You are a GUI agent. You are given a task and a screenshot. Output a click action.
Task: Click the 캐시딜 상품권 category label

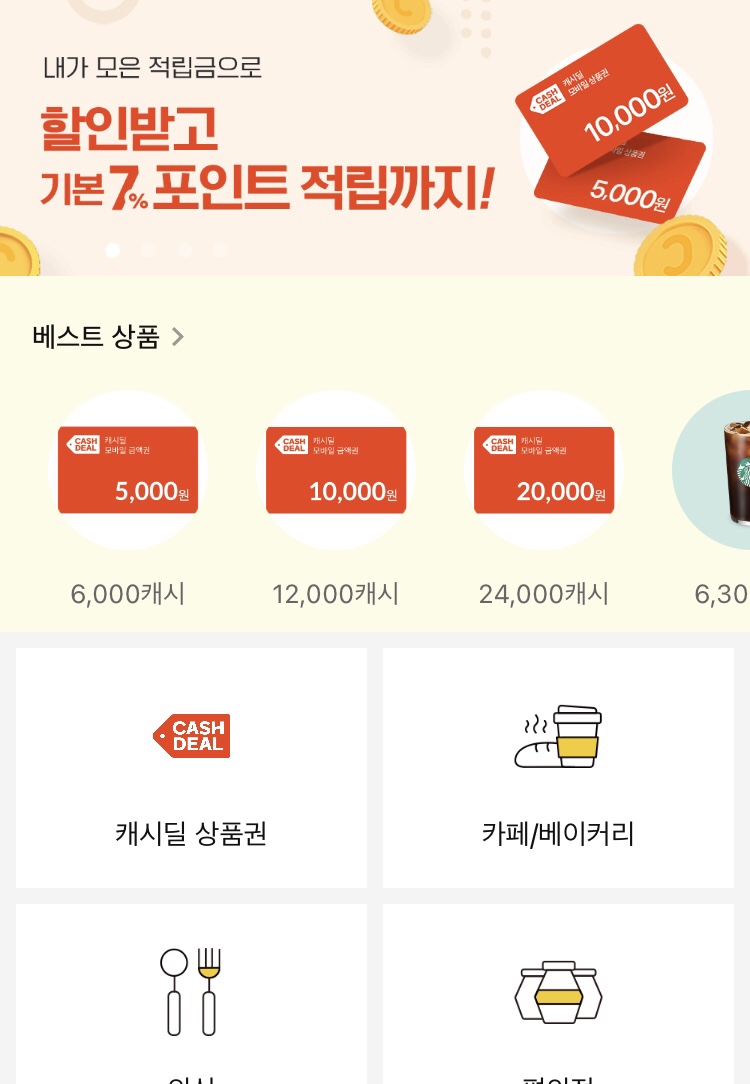(x=191, y=834)
